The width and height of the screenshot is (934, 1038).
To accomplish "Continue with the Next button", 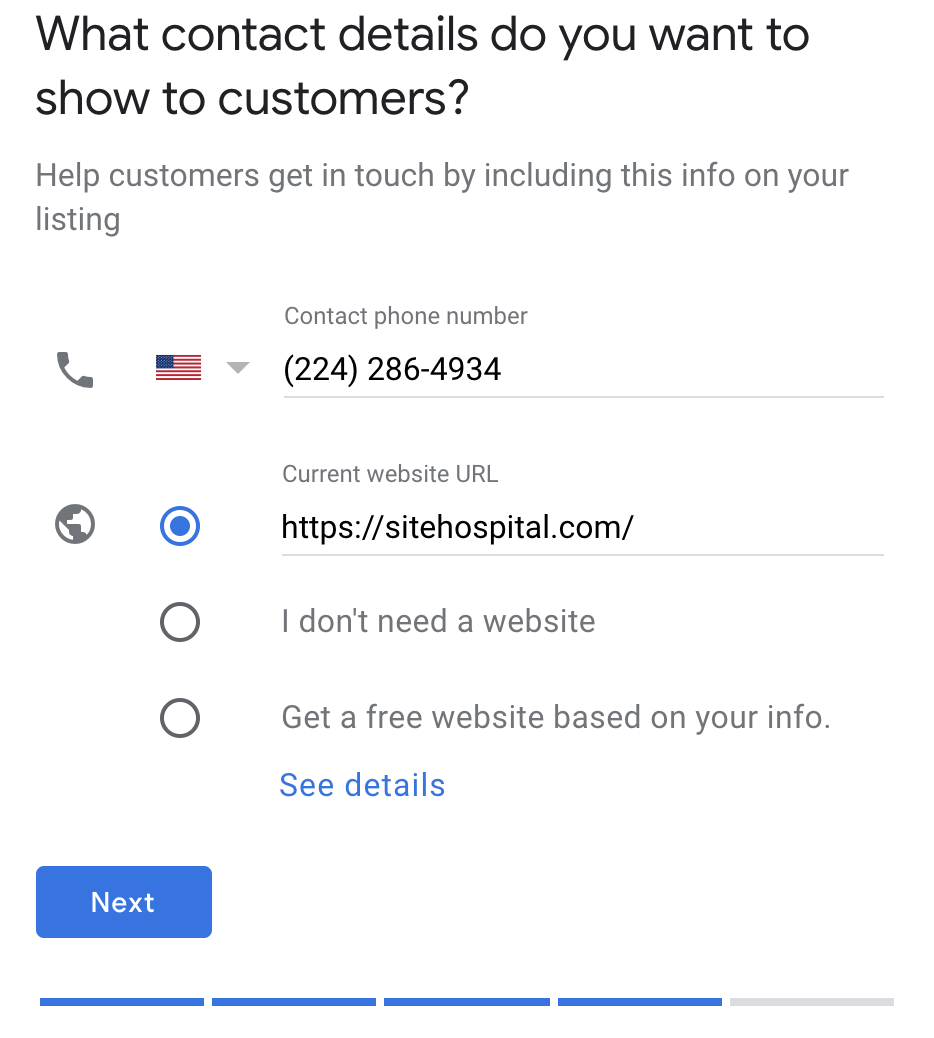I will [x=124, y=902].
